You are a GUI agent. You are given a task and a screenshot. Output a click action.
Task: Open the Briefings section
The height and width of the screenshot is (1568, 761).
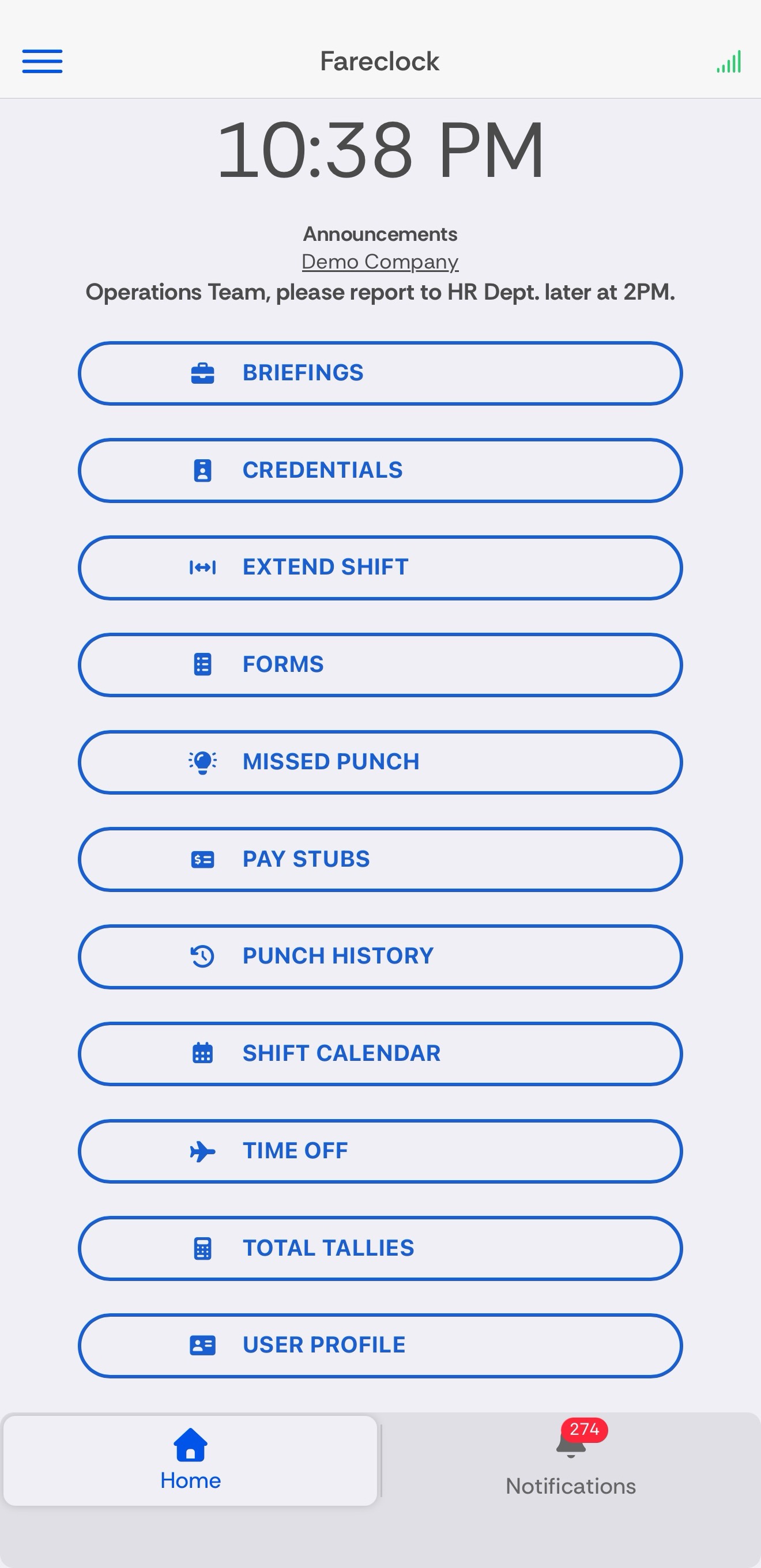(380, 373)
